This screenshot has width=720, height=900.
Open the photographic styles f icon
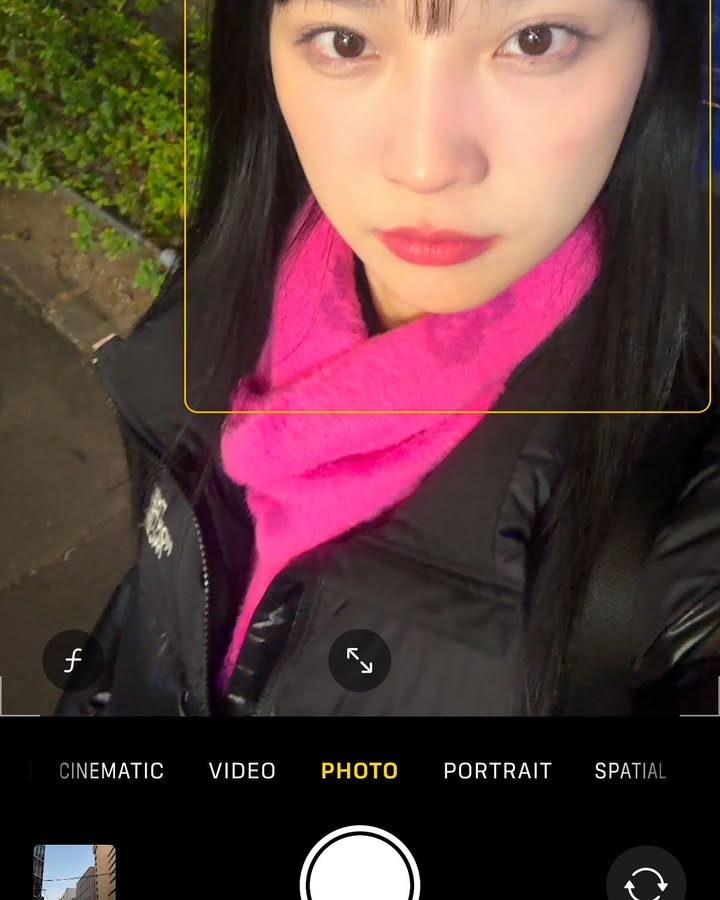pyautogui.click(x=72, y=661)
